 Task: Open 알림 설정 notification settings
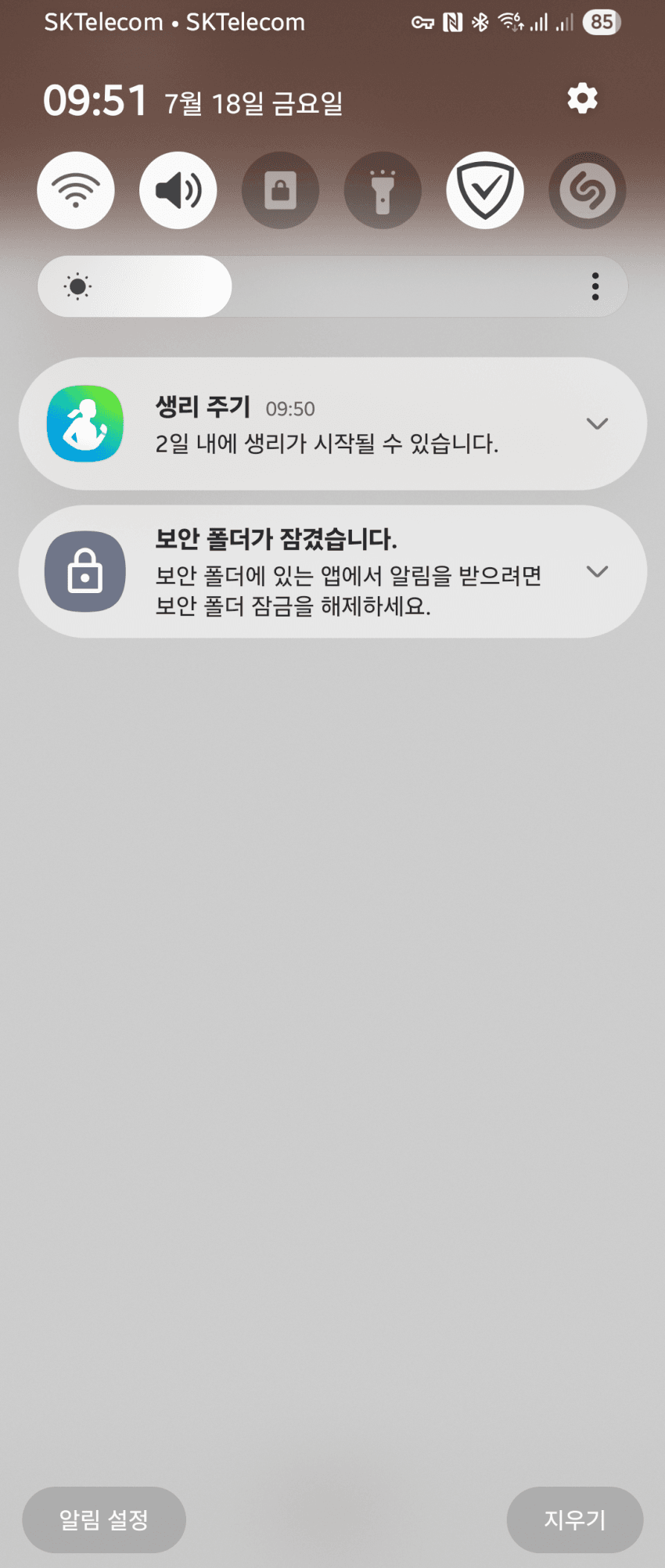click(x=104, y=1519)
